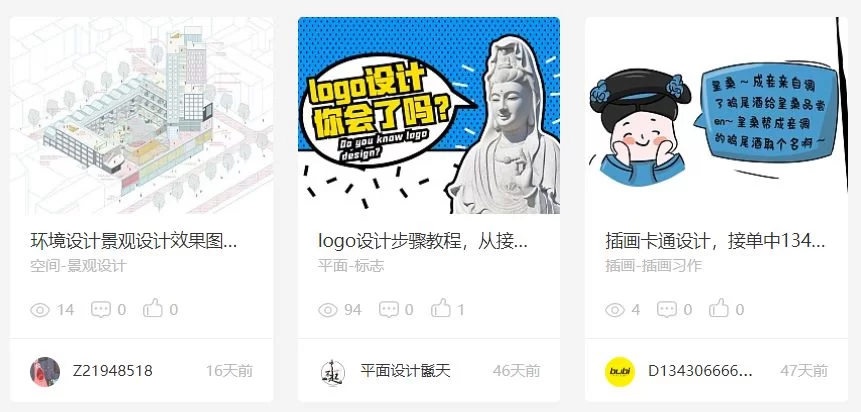The width and height of the screenshot is (861, 412).
Task: Open the logo设计步骤教程 card image
Action: click(x=428, y=115)
